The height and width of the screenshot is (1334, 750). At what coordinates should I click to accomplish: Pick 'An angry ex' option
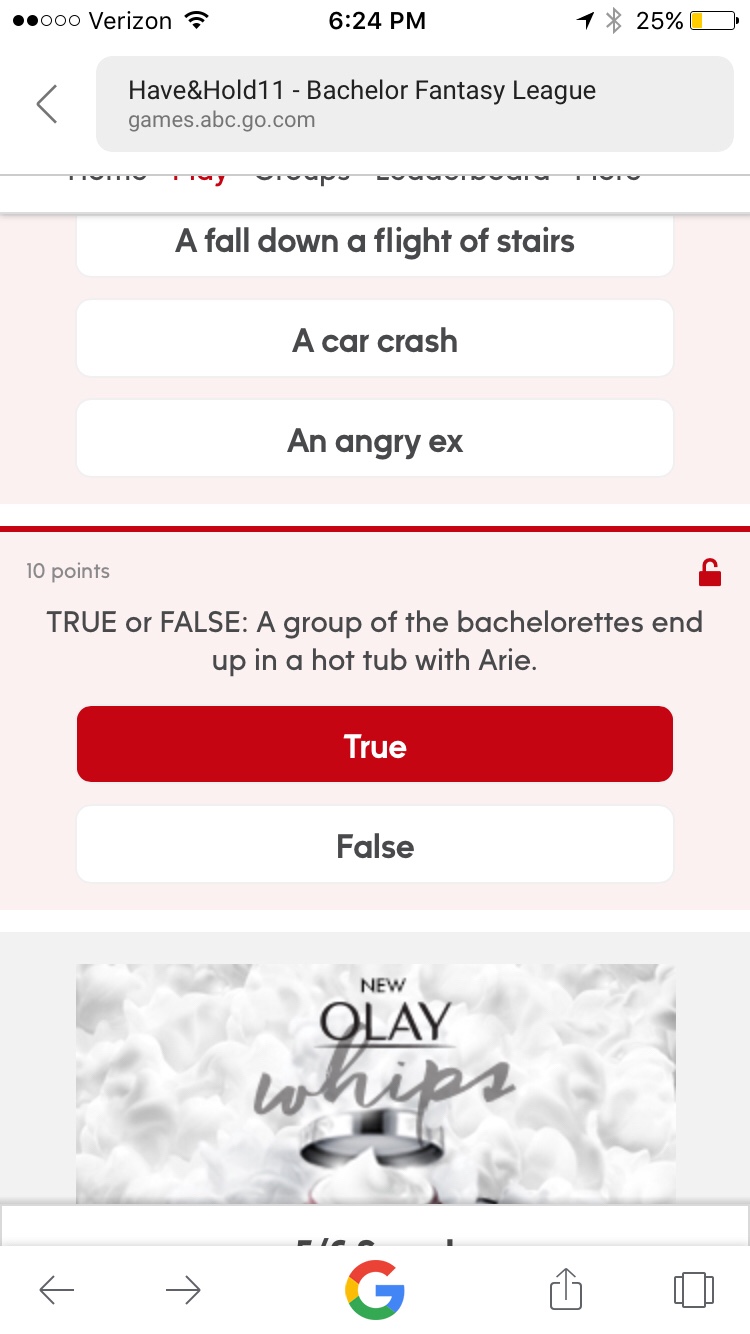tap(375, 441)
